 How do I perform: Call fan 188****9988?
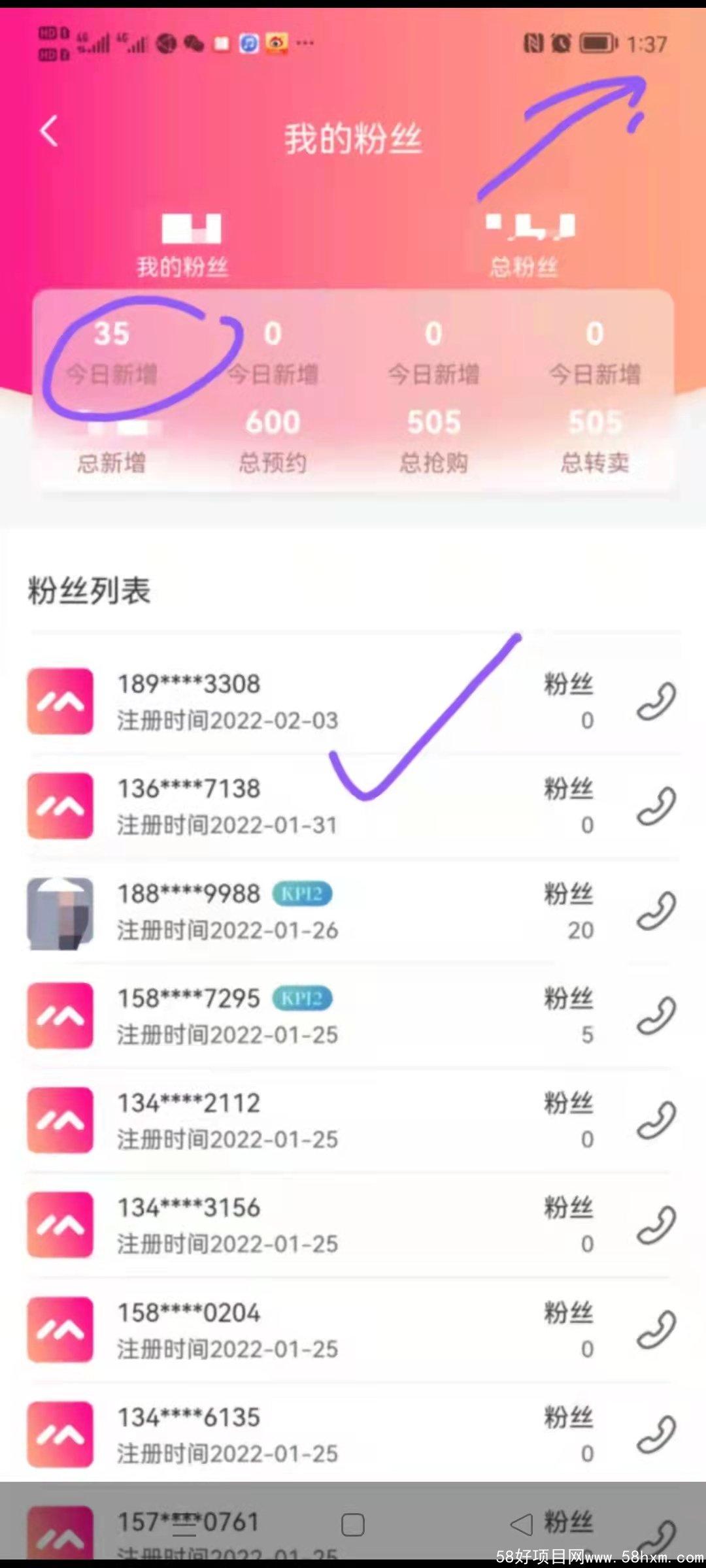[x=656, y=911]
